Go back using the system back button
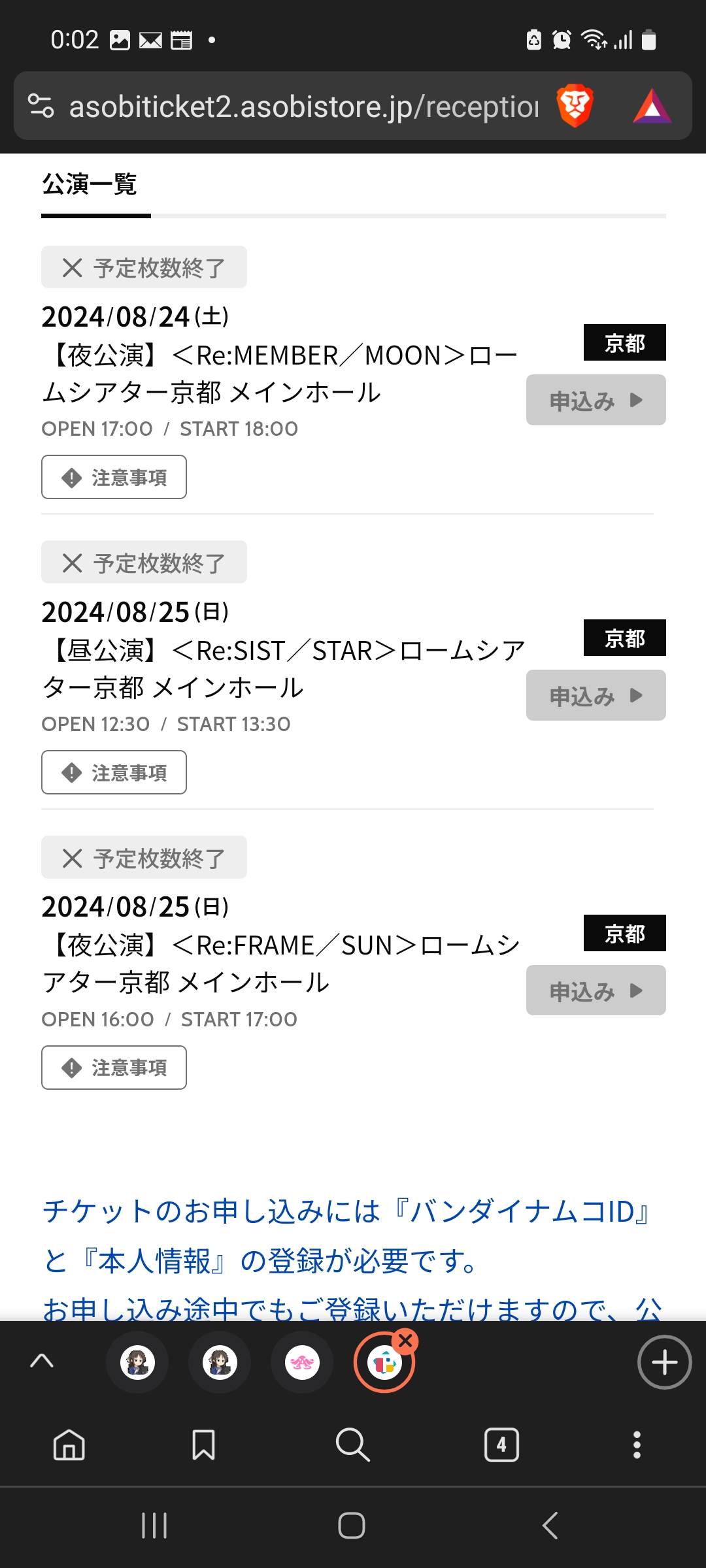Viewport: 706px width, 1568px height. (x=550, y=1526)
